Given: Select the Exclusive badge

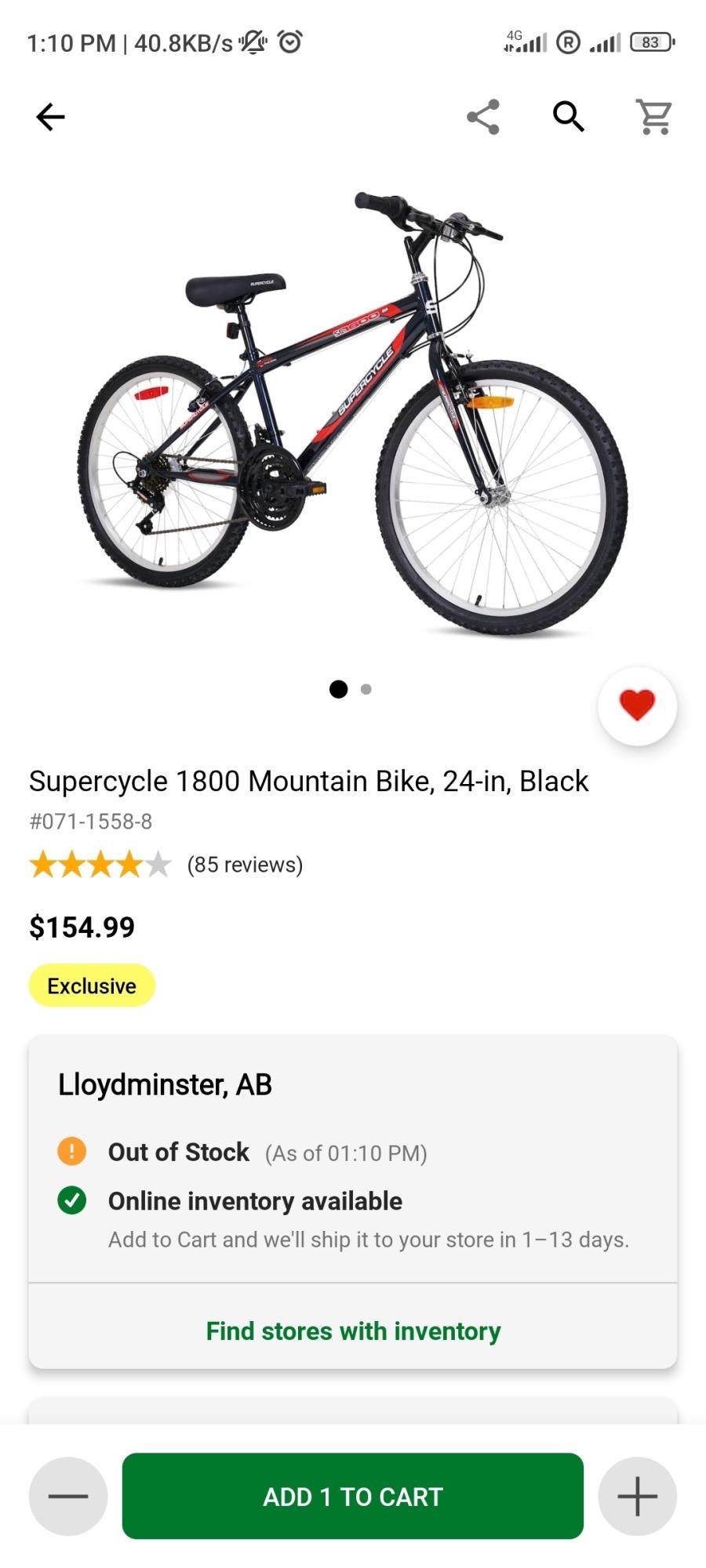Looking at the screenshot, I should click(x=91, y=985).
